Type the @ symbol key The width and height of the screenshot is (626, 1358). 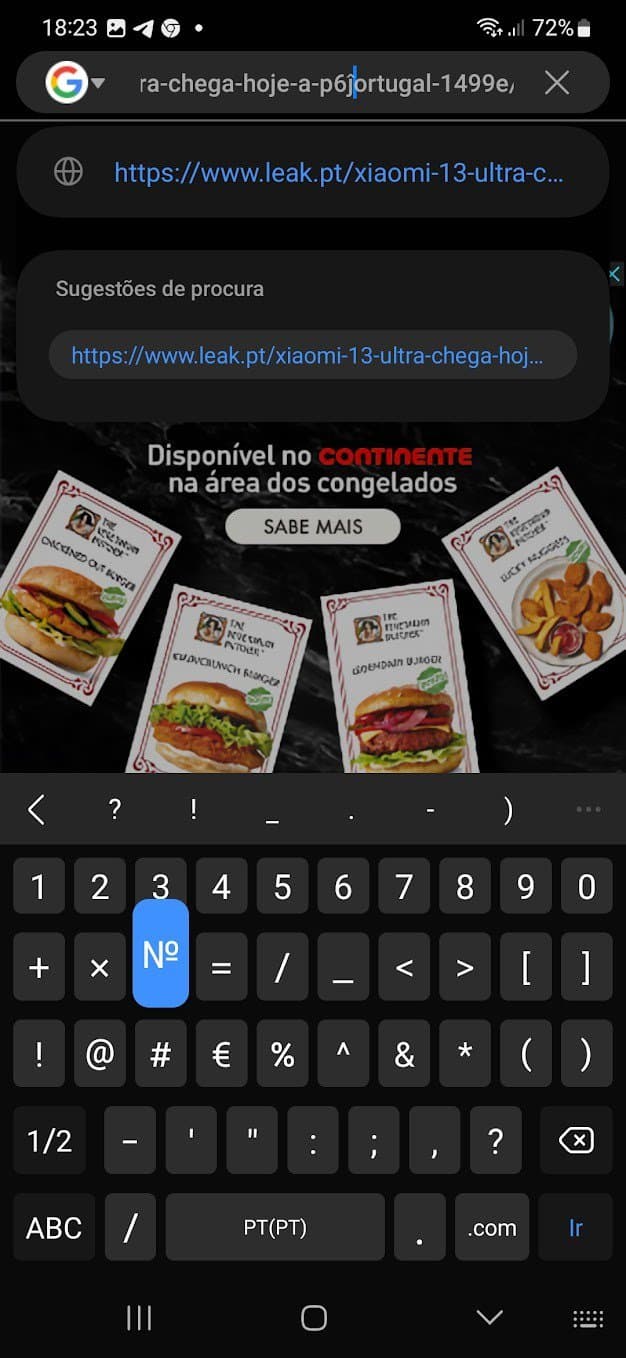[x=99, y=1054]
